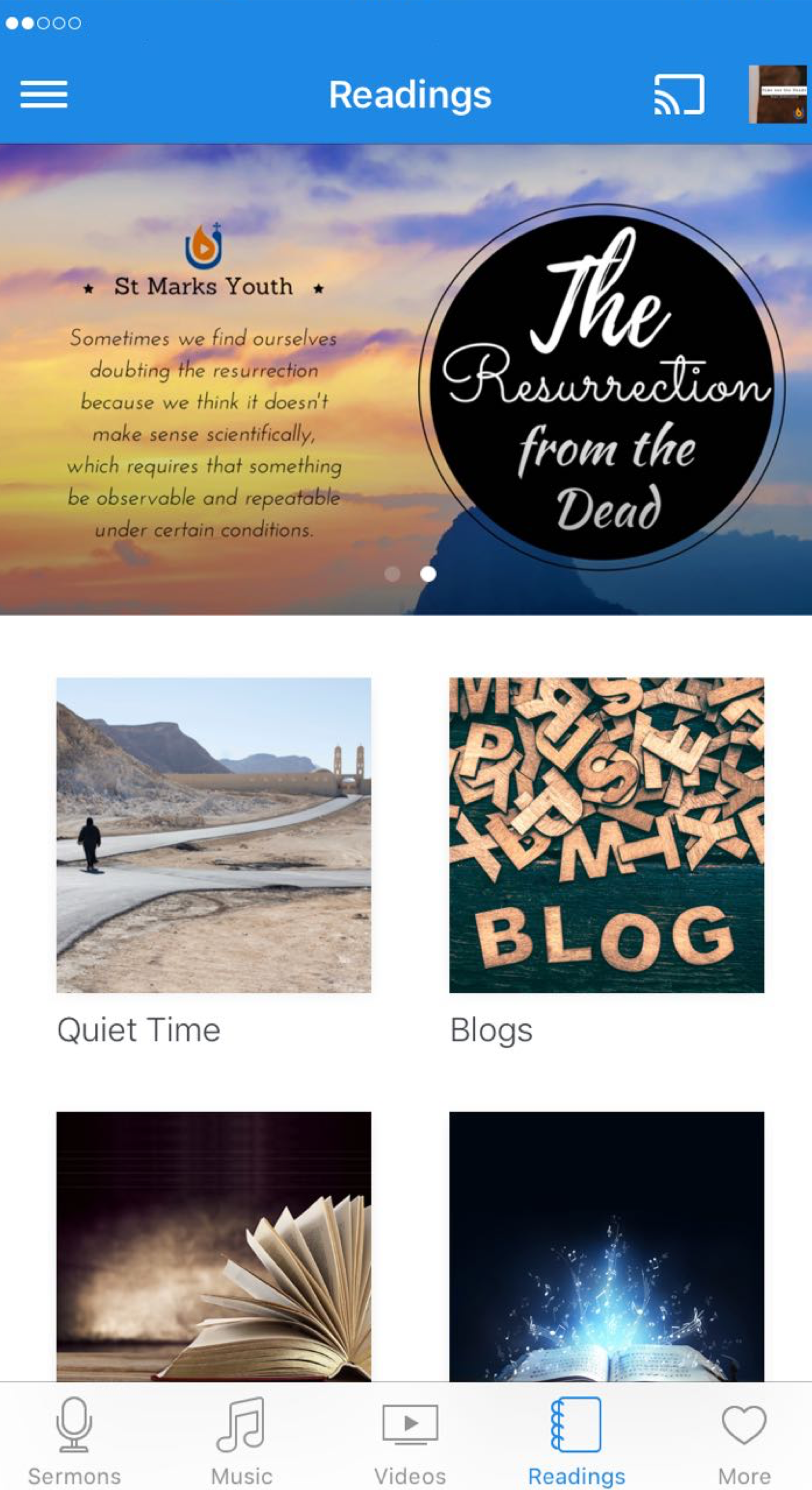This screenshot has height=1490, width=812.
Task: Switch to the Sermons tab
Action: click(74, 1440)
